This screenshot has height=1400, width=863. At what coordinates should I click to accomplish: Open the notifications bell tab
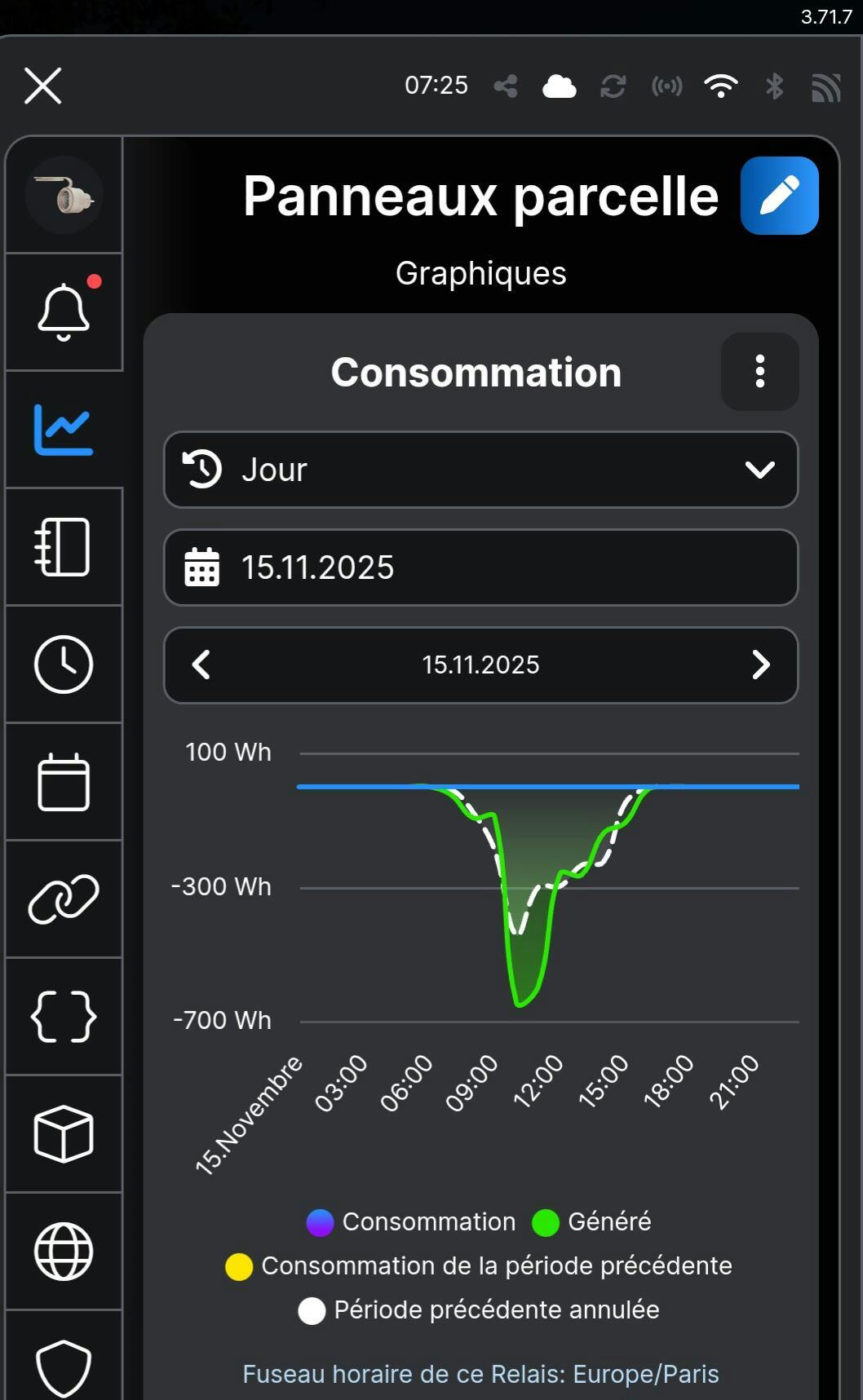(64, 312)
